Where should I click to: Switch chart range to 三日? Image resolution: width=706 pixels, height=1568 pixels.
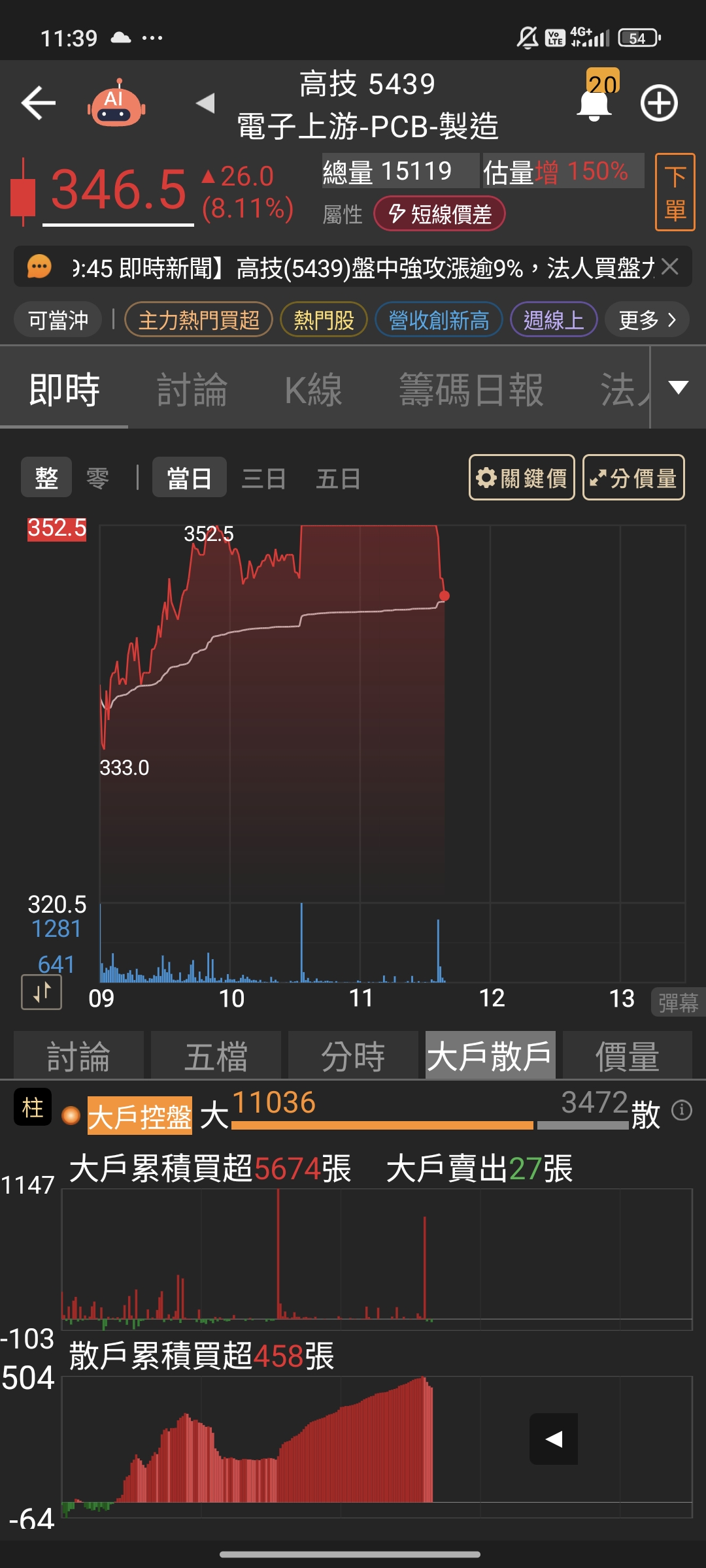(x=263, y=478)
